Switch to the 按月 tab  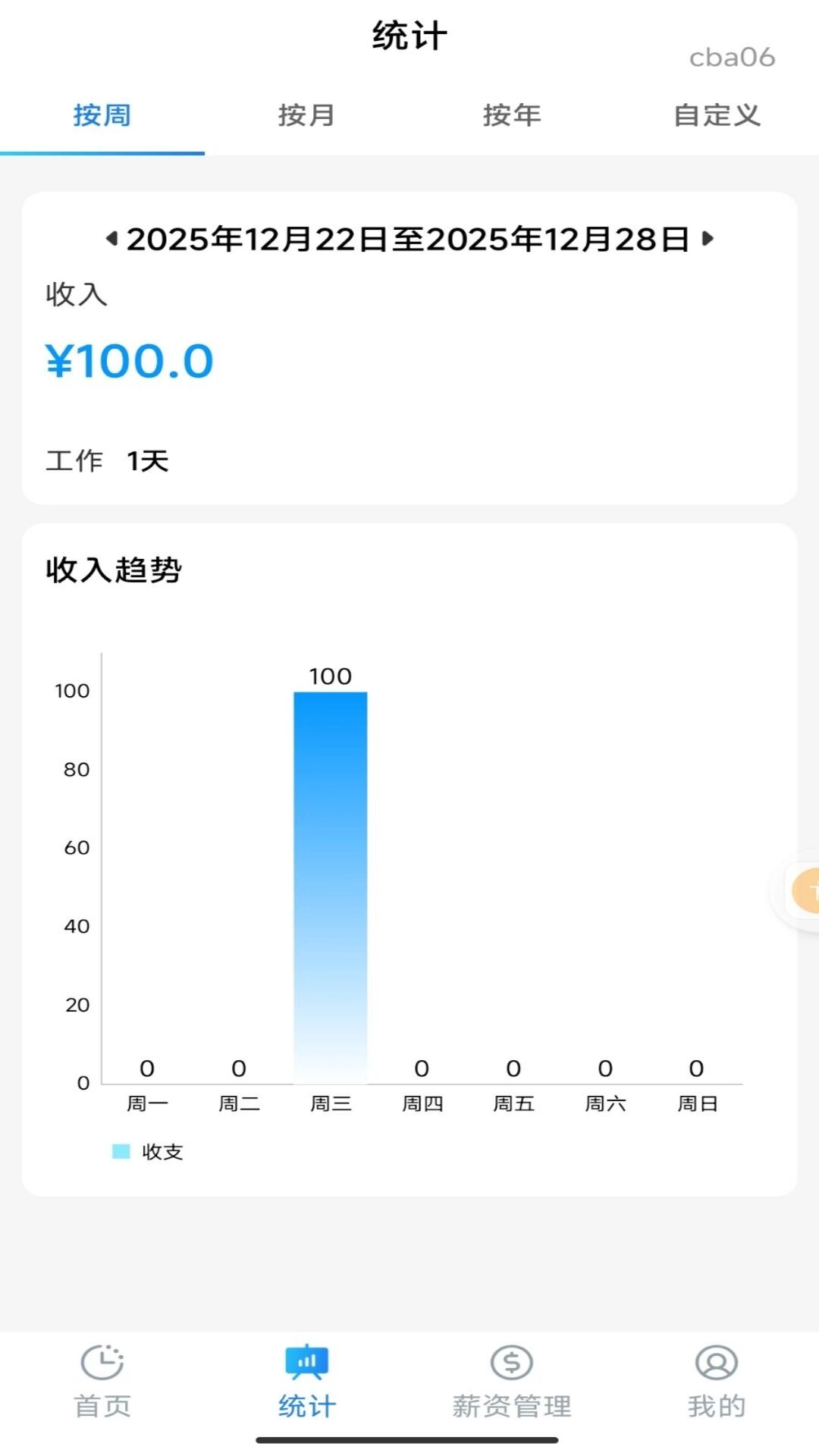point(307,115)
